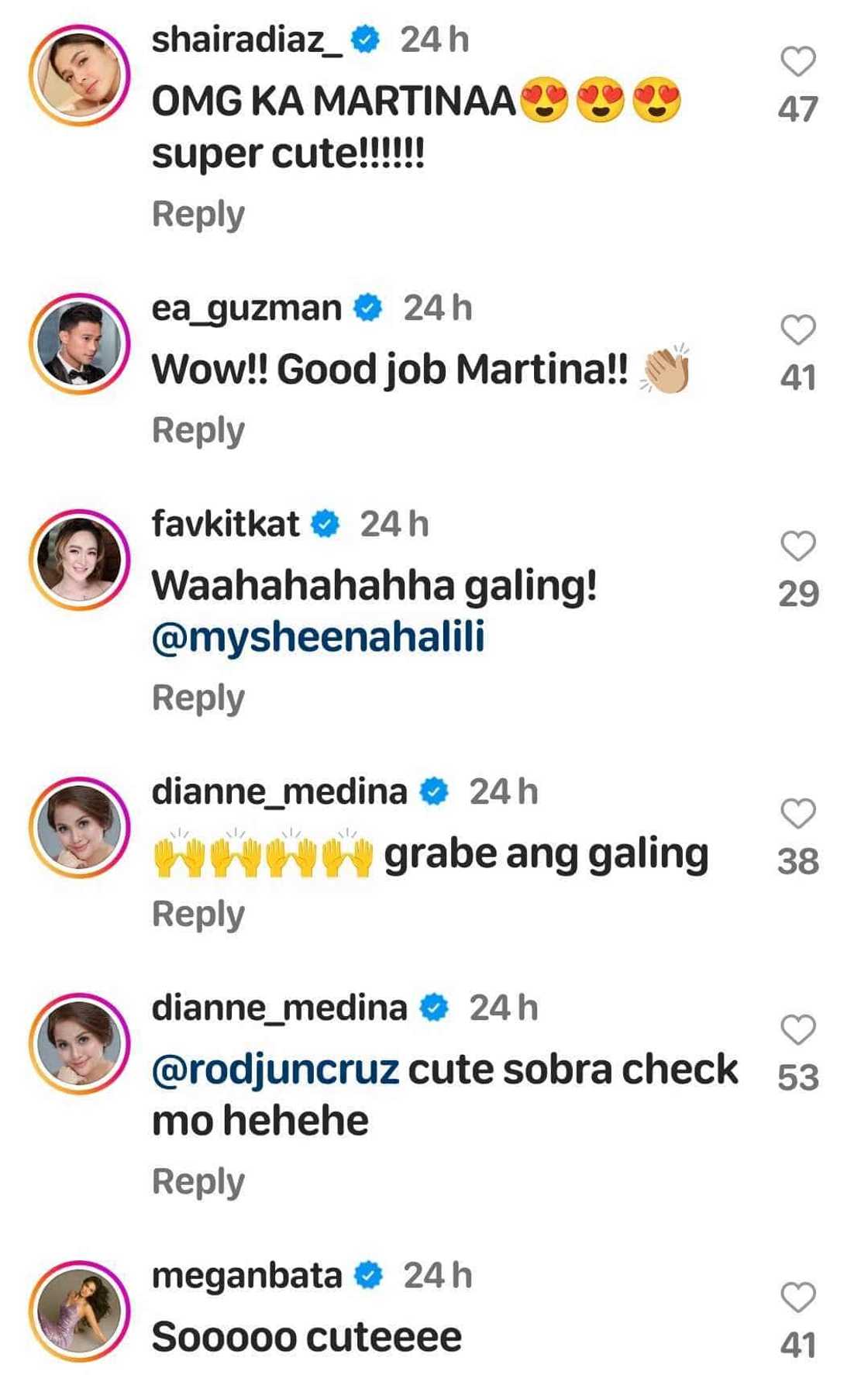Like the "cute sobra check mo hehehe" comment

[x=797, y=1030]
